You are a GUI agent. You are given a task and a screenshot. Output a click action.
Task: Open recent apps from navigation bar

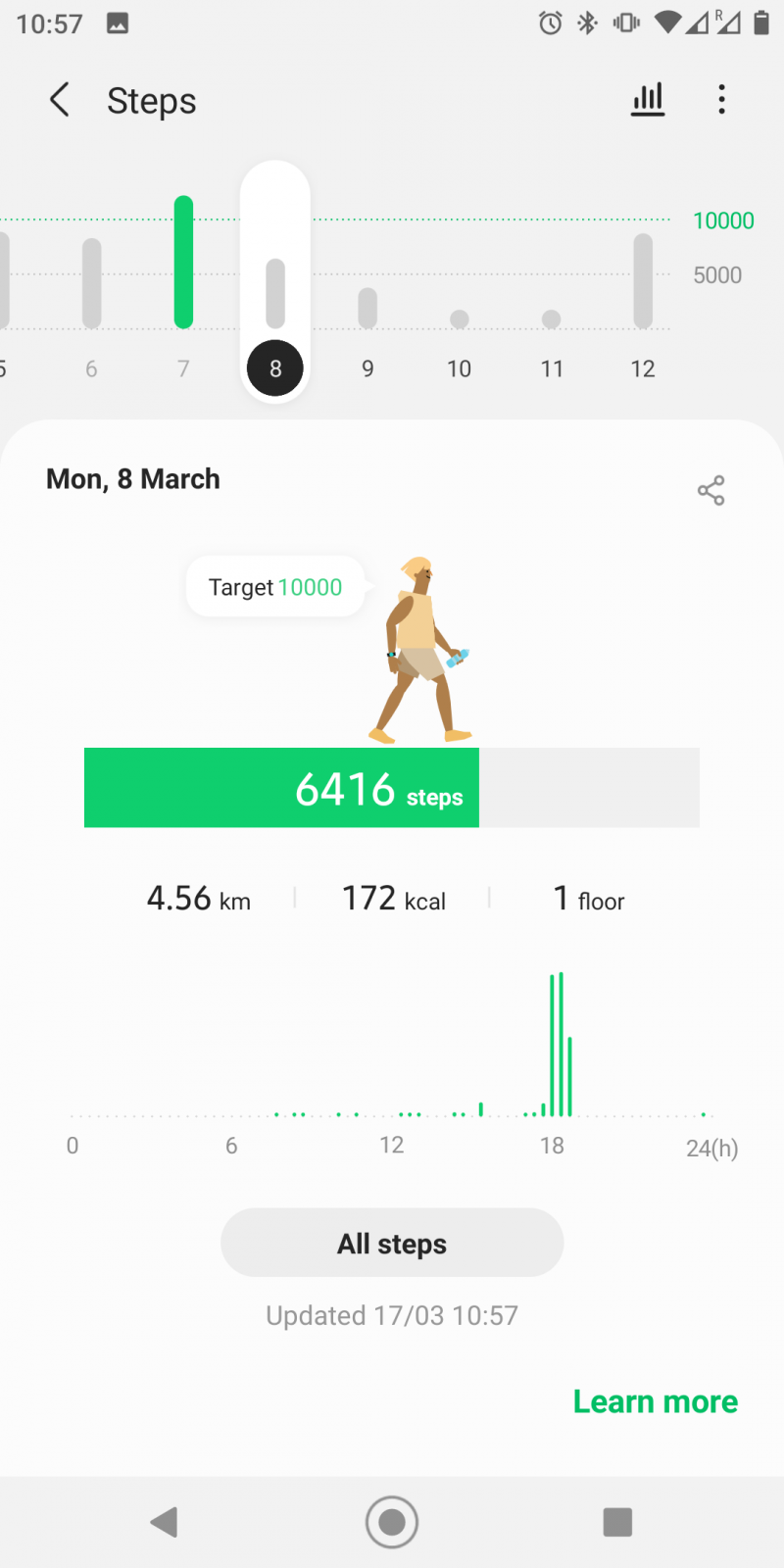pyautogui.click(x=617, y=1522)
